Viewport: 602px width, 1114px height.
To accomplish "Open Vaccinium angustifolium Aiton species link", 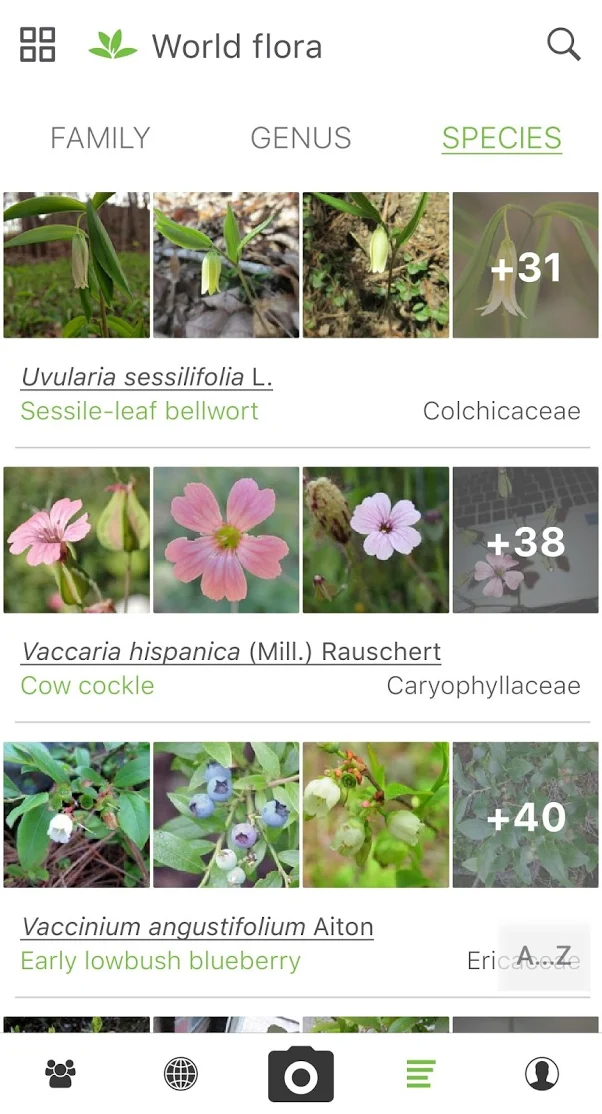I will [197, 926].
